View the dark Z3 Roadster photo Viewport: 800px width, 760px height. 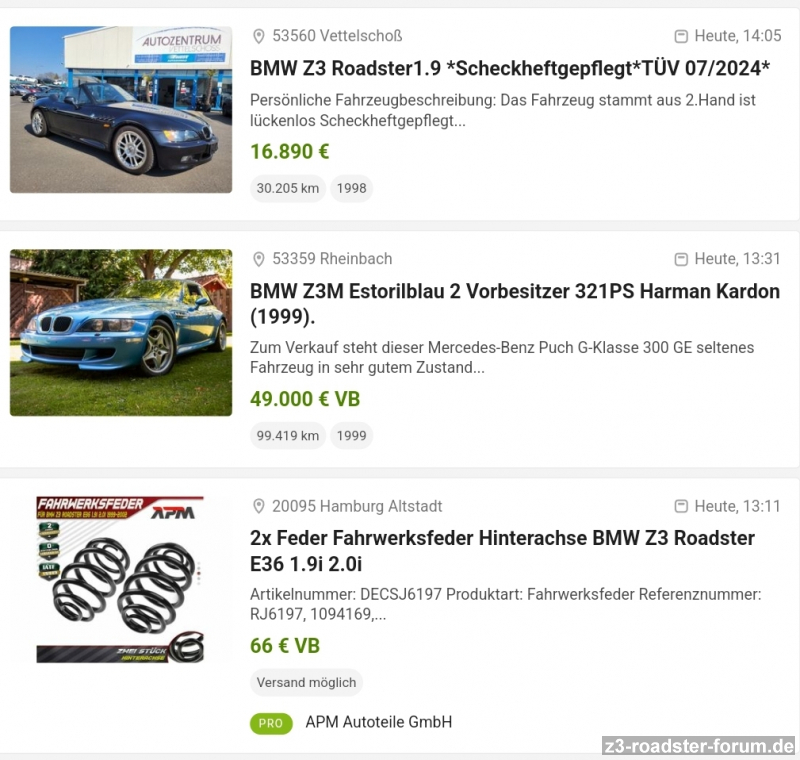[121, 110]
